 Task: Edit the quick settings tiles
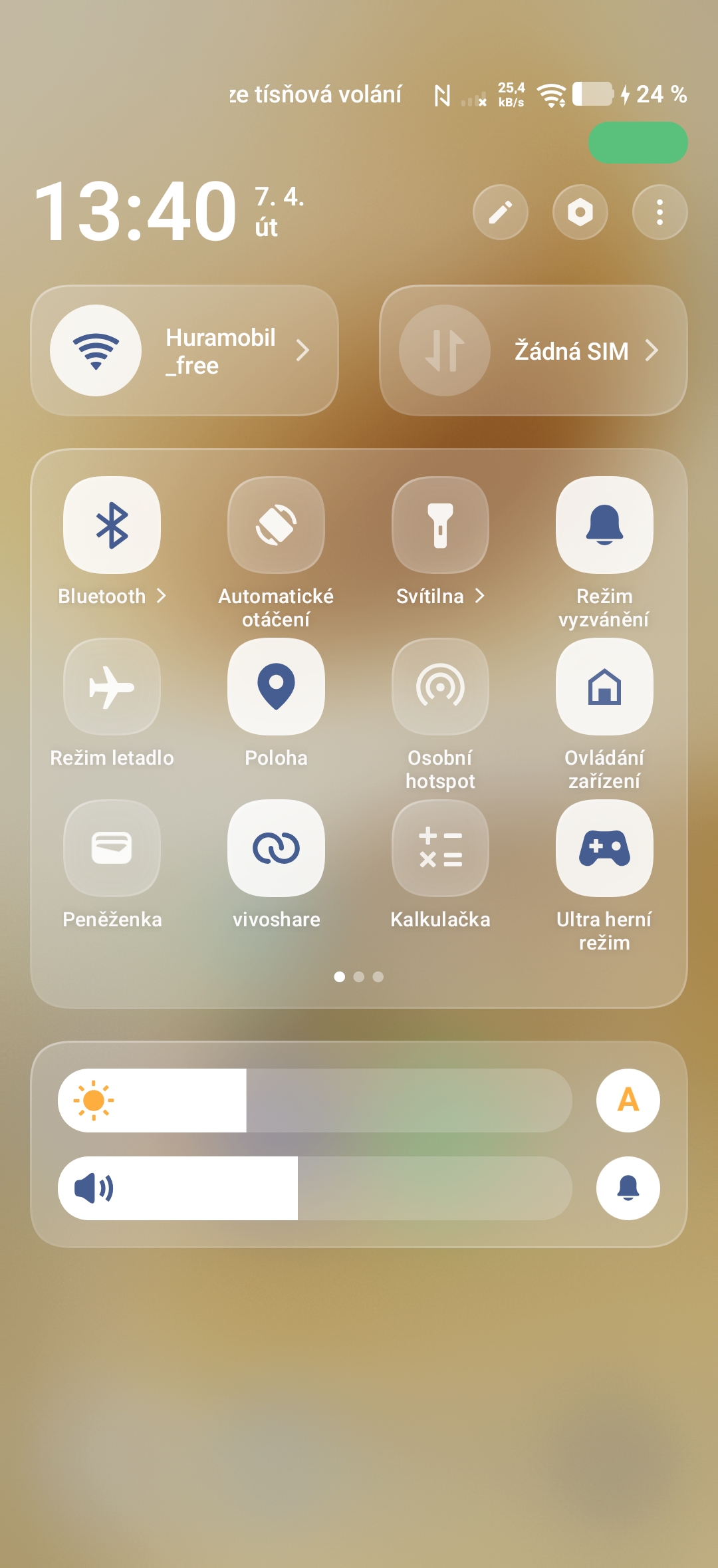tap(500, 212)
